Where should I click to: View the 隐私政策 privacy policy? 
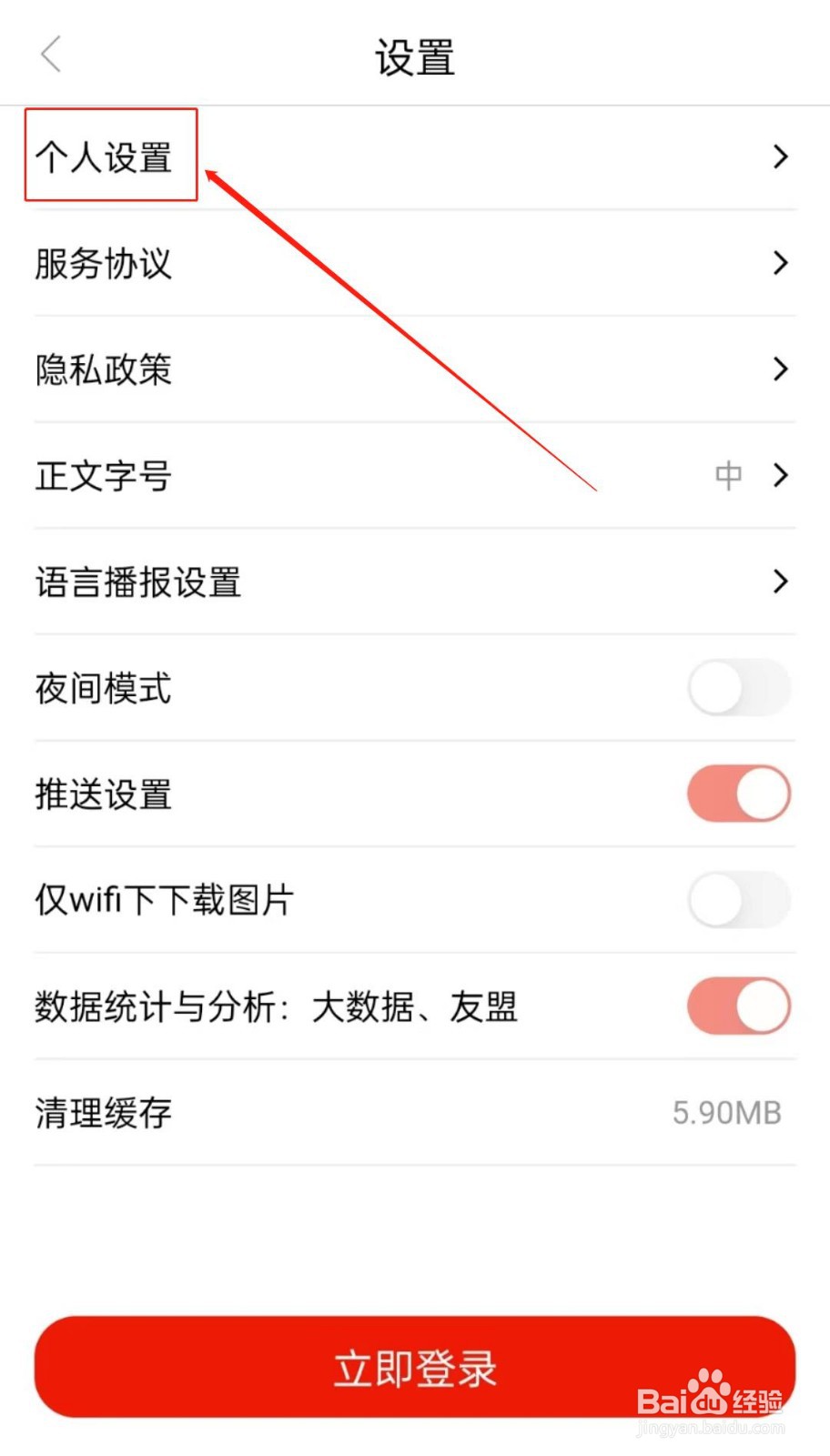pos(102,369)
